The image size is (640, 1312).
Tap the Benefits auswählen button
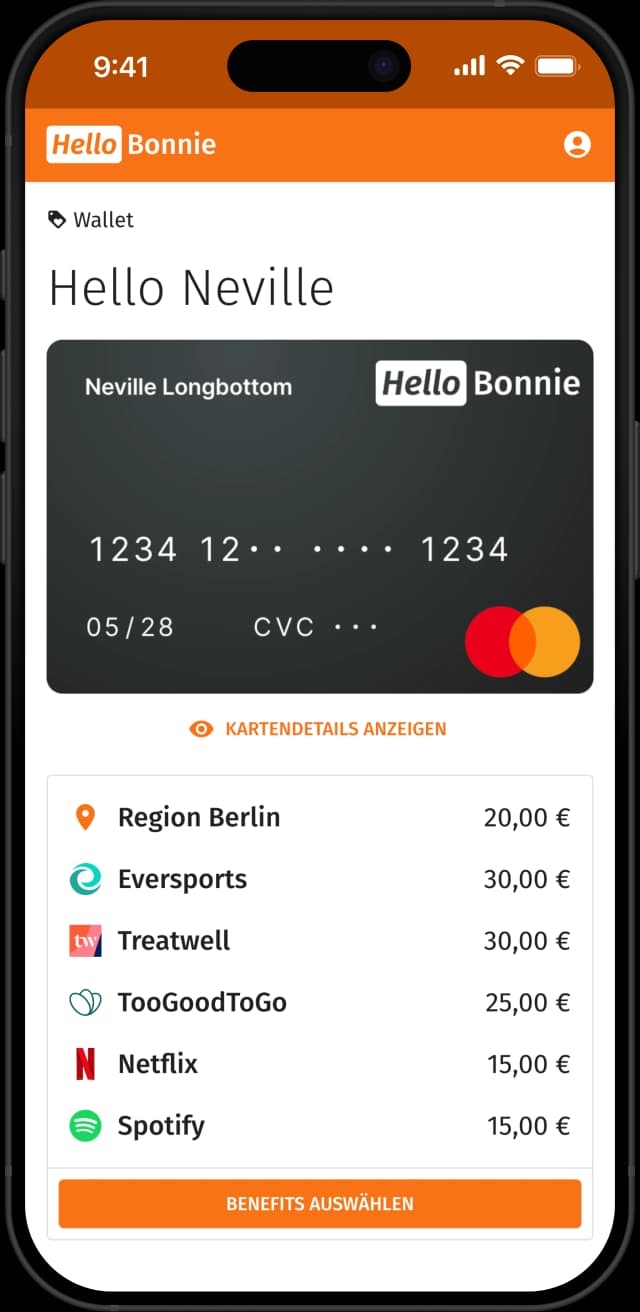(x=319, y=1204)
